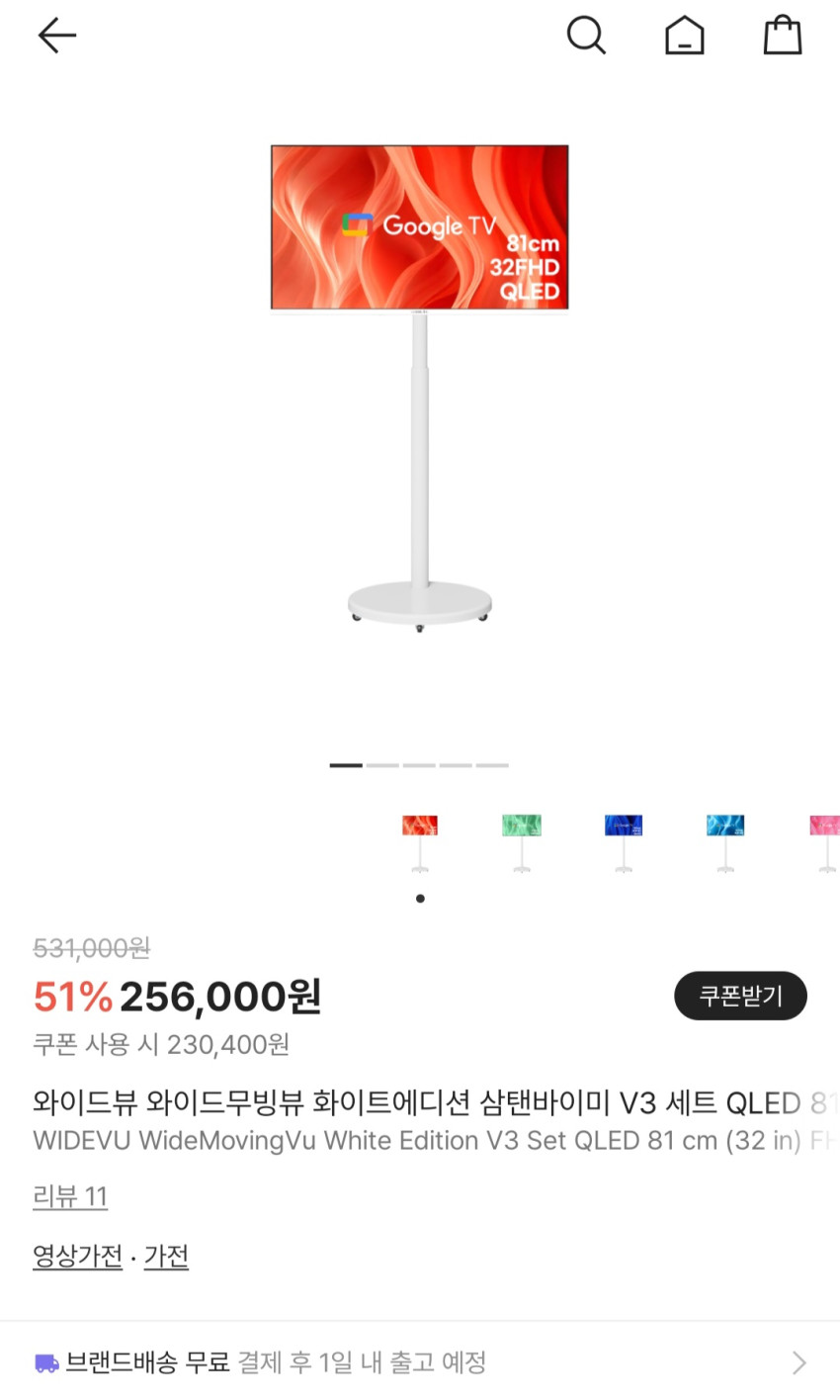Go to the shop home icon
The width and height of the screenshot is (840, 1400).
tap(684, 36)
